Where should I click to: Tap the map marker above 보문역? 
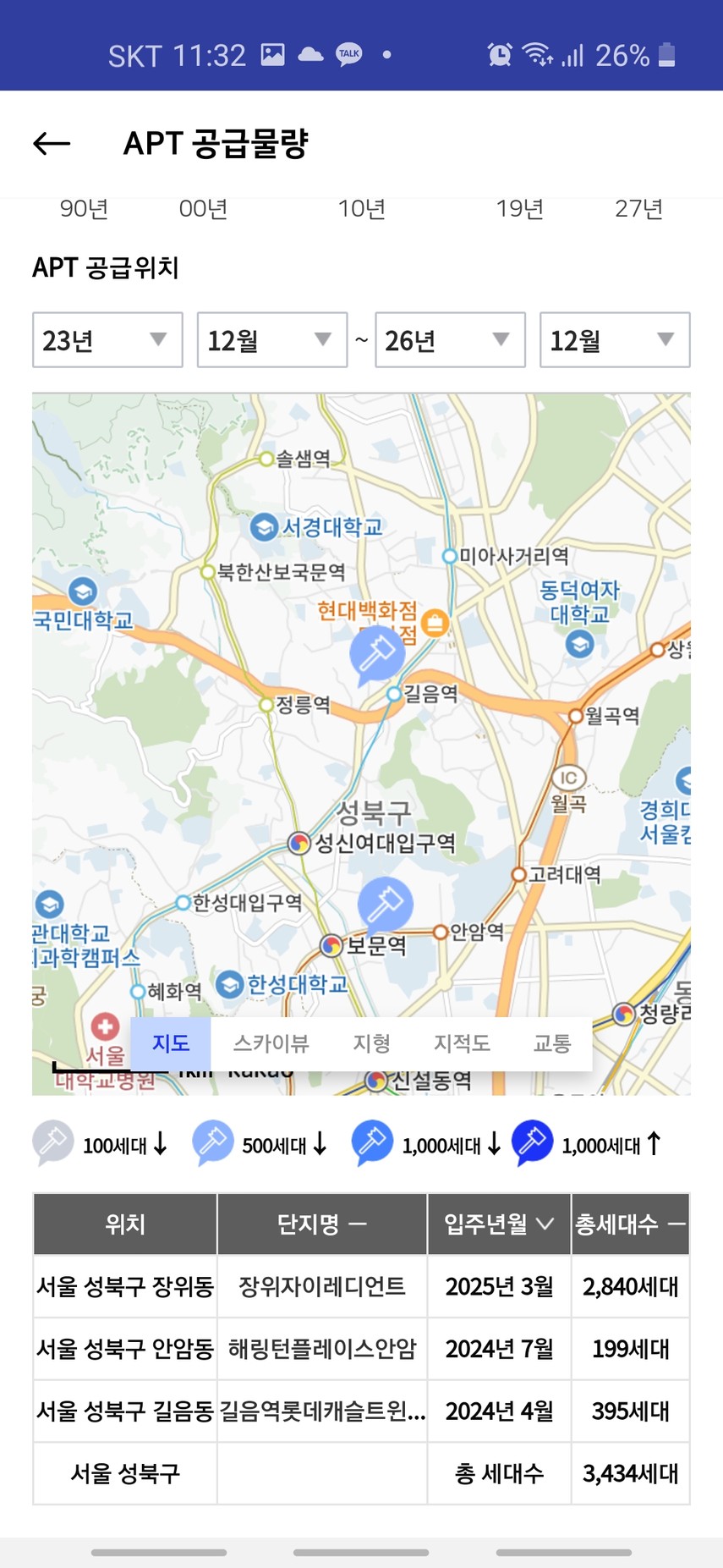[386, 906]
